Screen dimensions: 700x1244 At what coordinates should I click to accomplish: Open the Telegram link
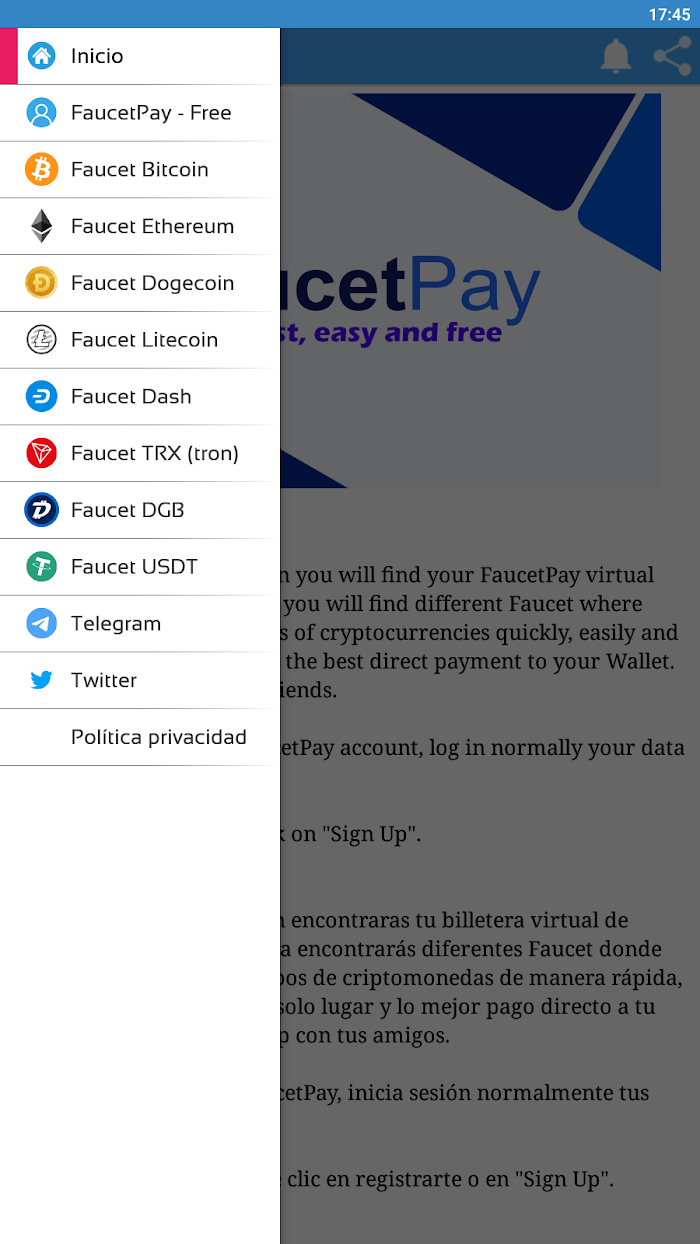140,624
